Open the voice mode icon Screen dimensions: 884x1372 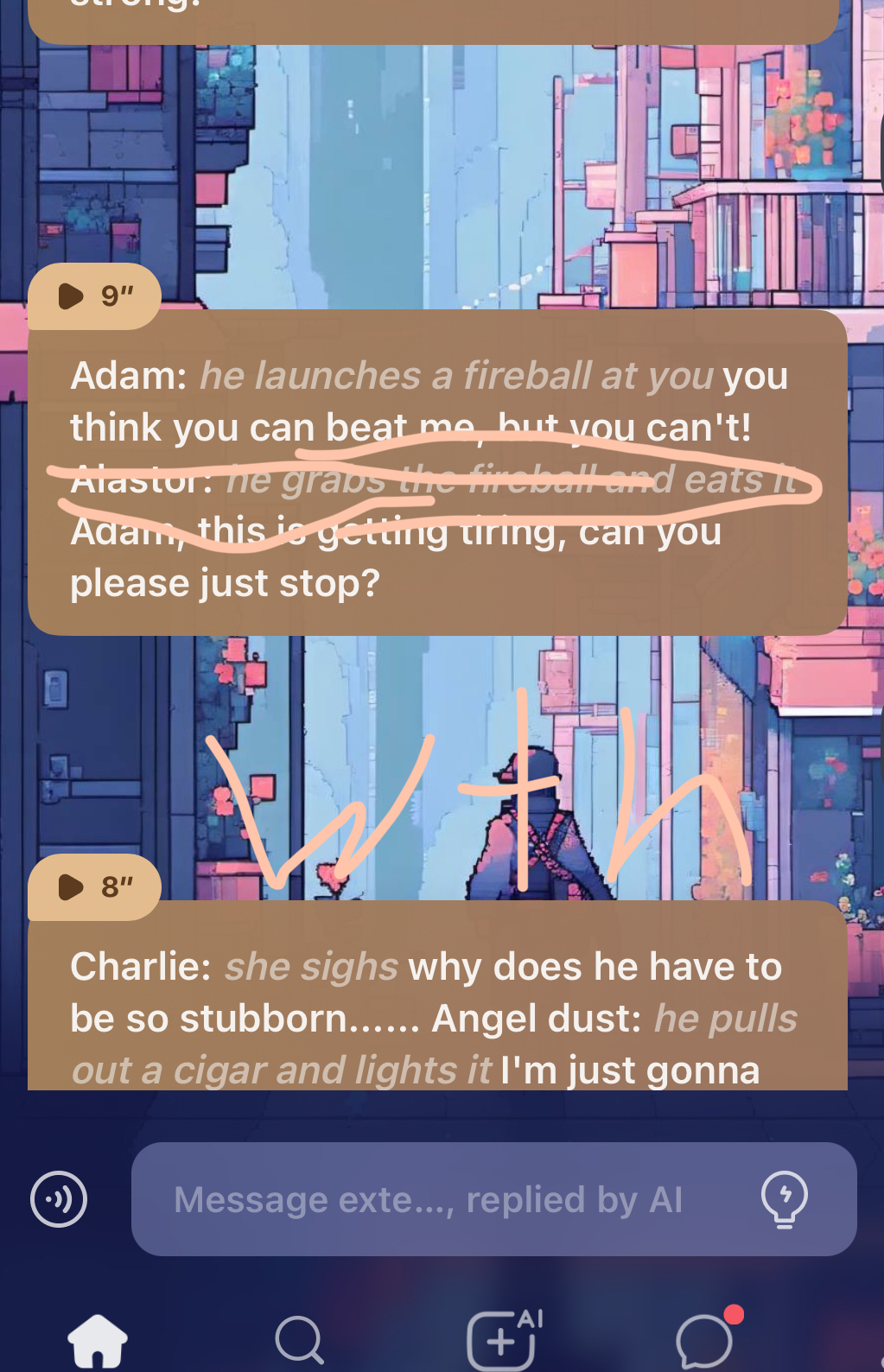click(x=59, y=1199)
